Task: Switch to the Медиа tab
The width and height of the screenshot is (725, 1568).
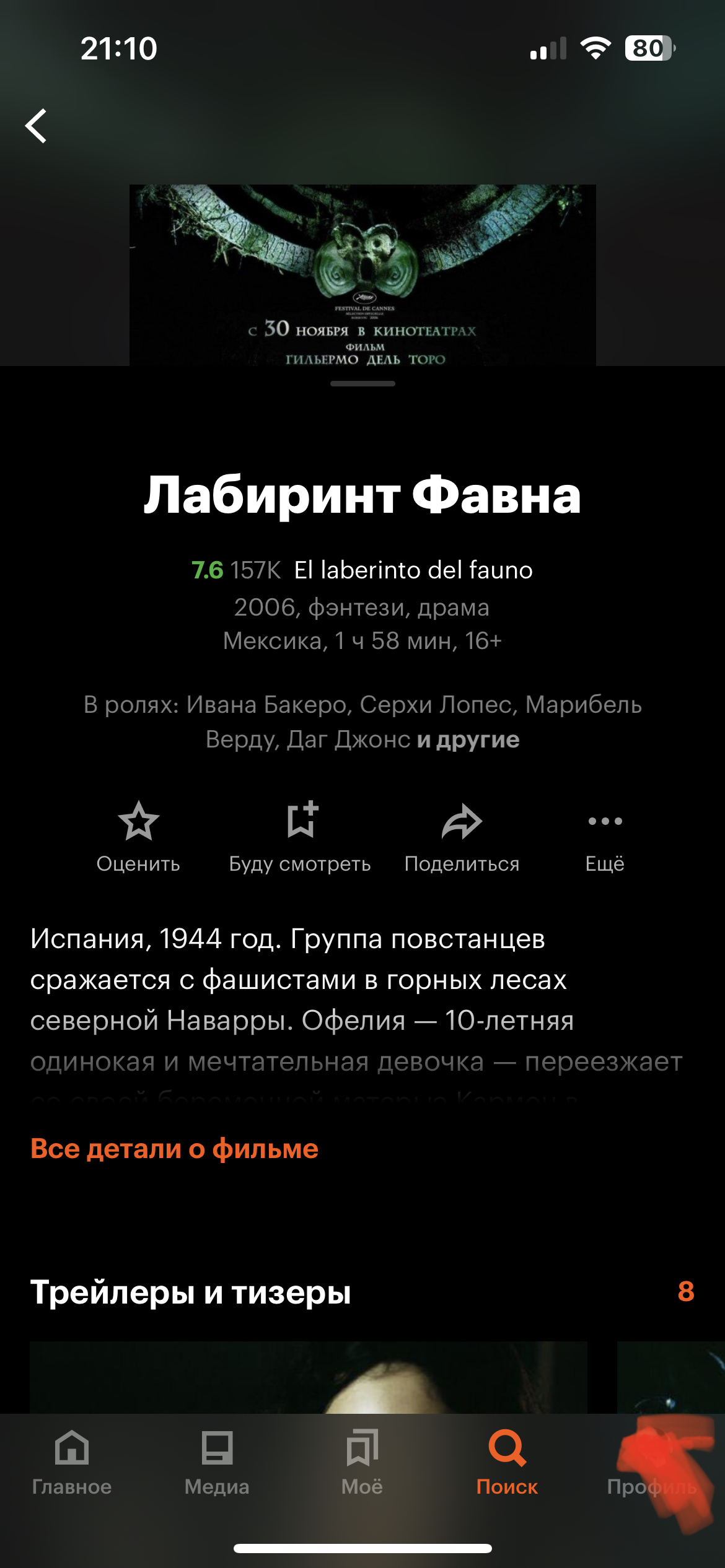Action: point(217,1463)
